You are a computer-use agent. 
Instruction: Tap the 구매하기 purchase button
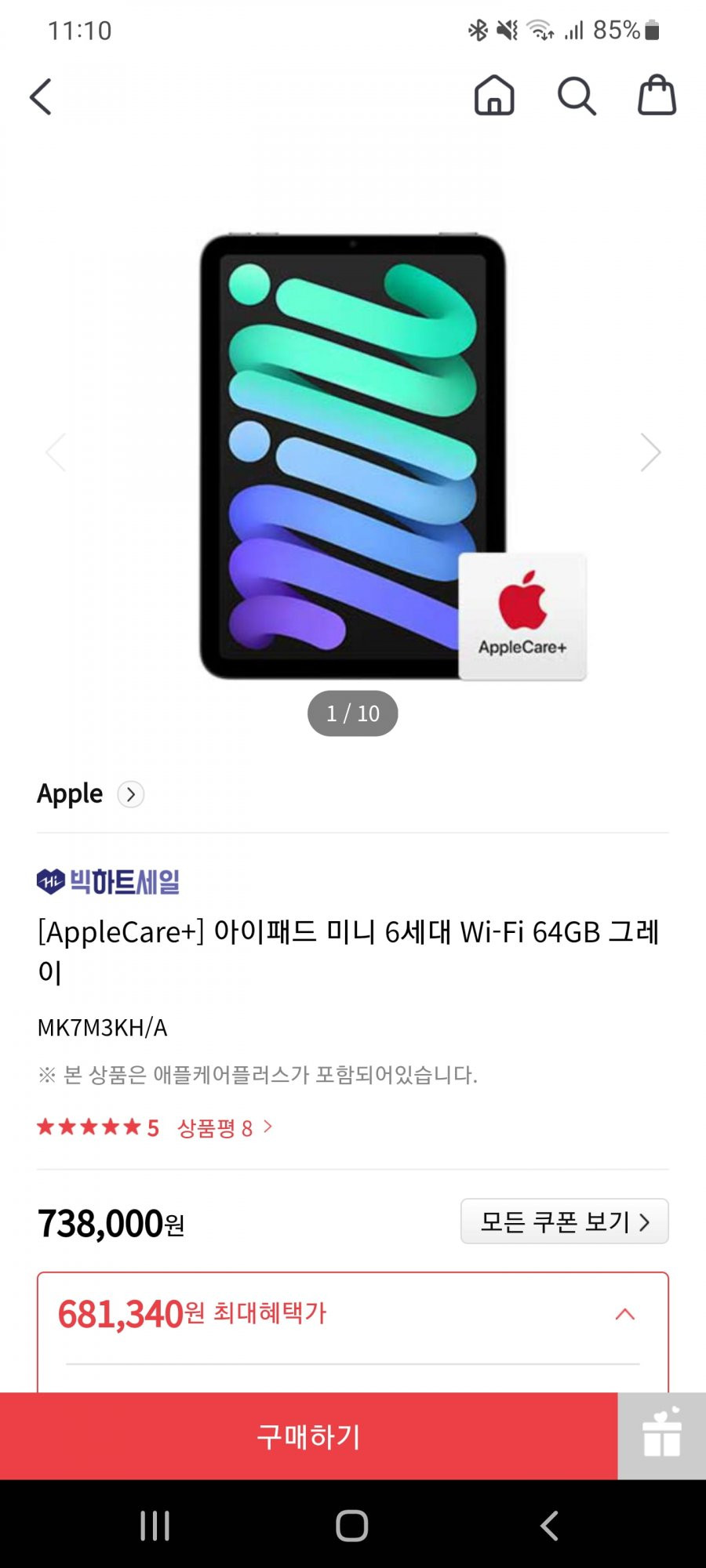point(308,1436)
